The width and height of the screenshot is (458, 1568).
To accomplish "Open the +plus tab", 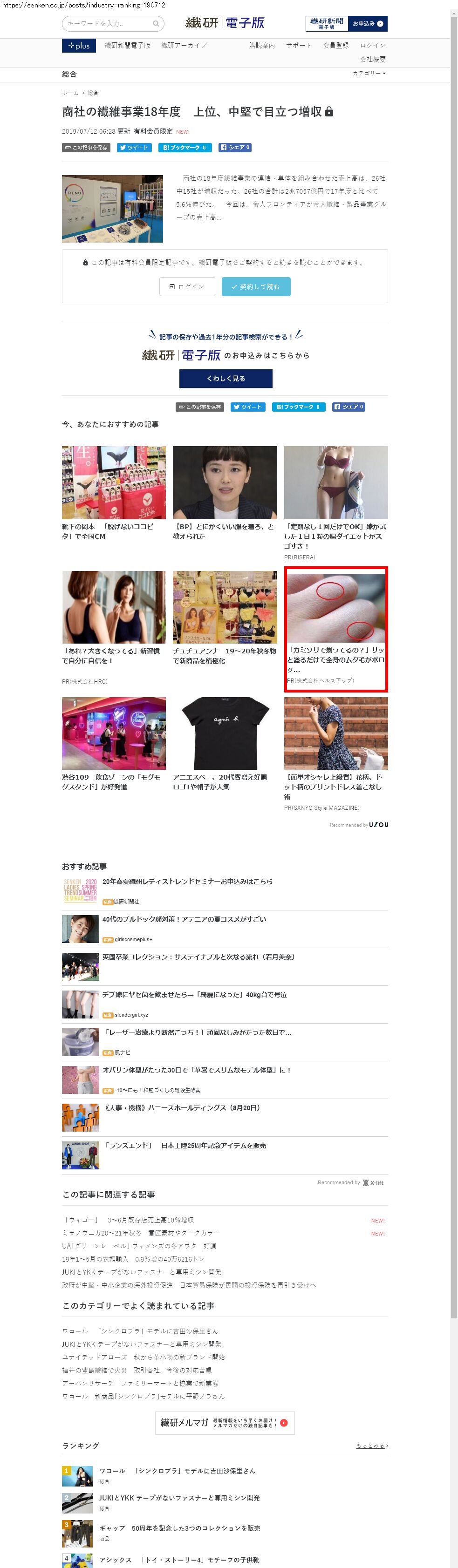I will pyautogui.click(x=79, y=46).
